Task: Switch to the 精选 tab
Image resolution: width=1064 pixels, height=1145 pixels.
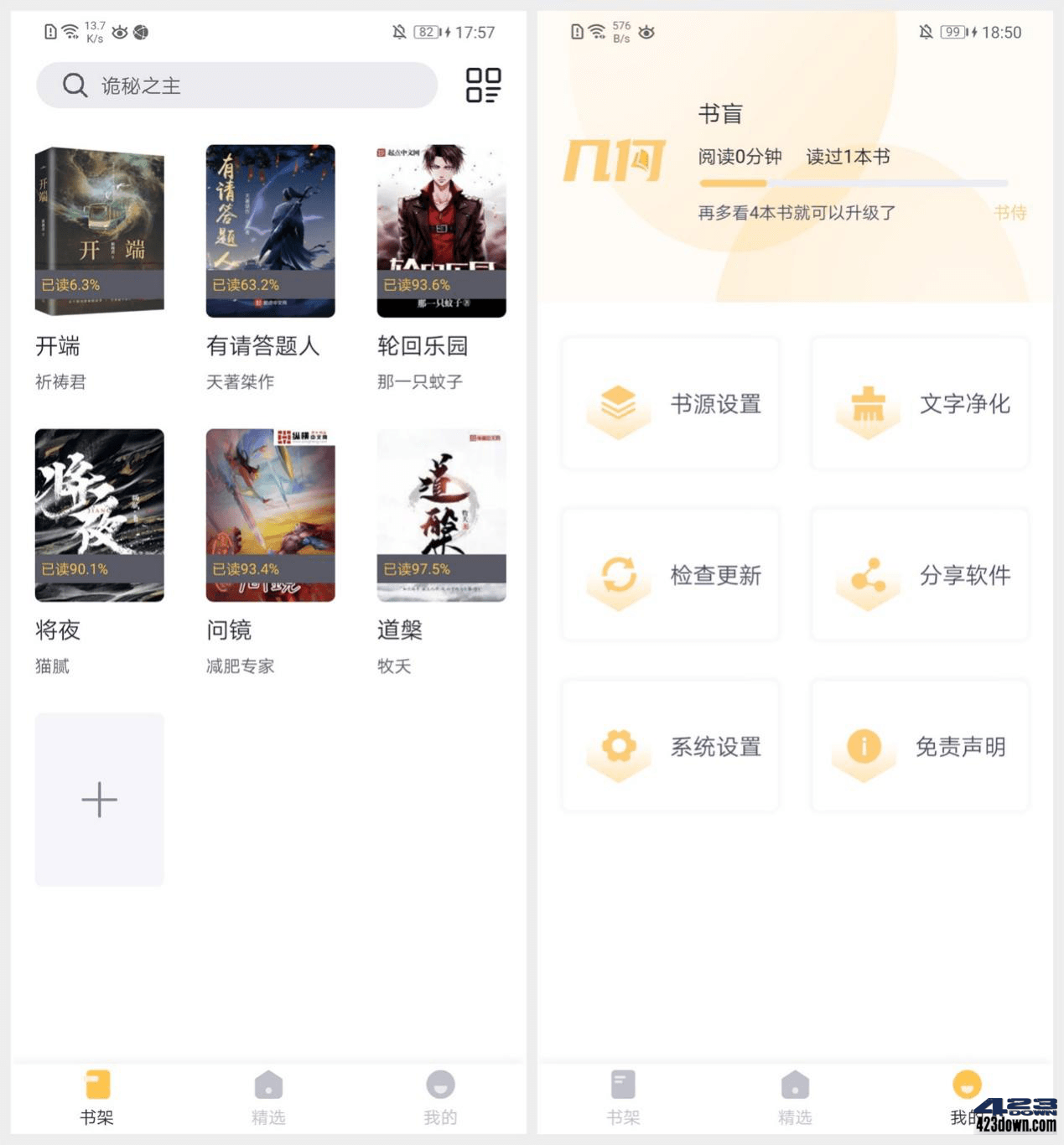Action: tap(268, 1096)
